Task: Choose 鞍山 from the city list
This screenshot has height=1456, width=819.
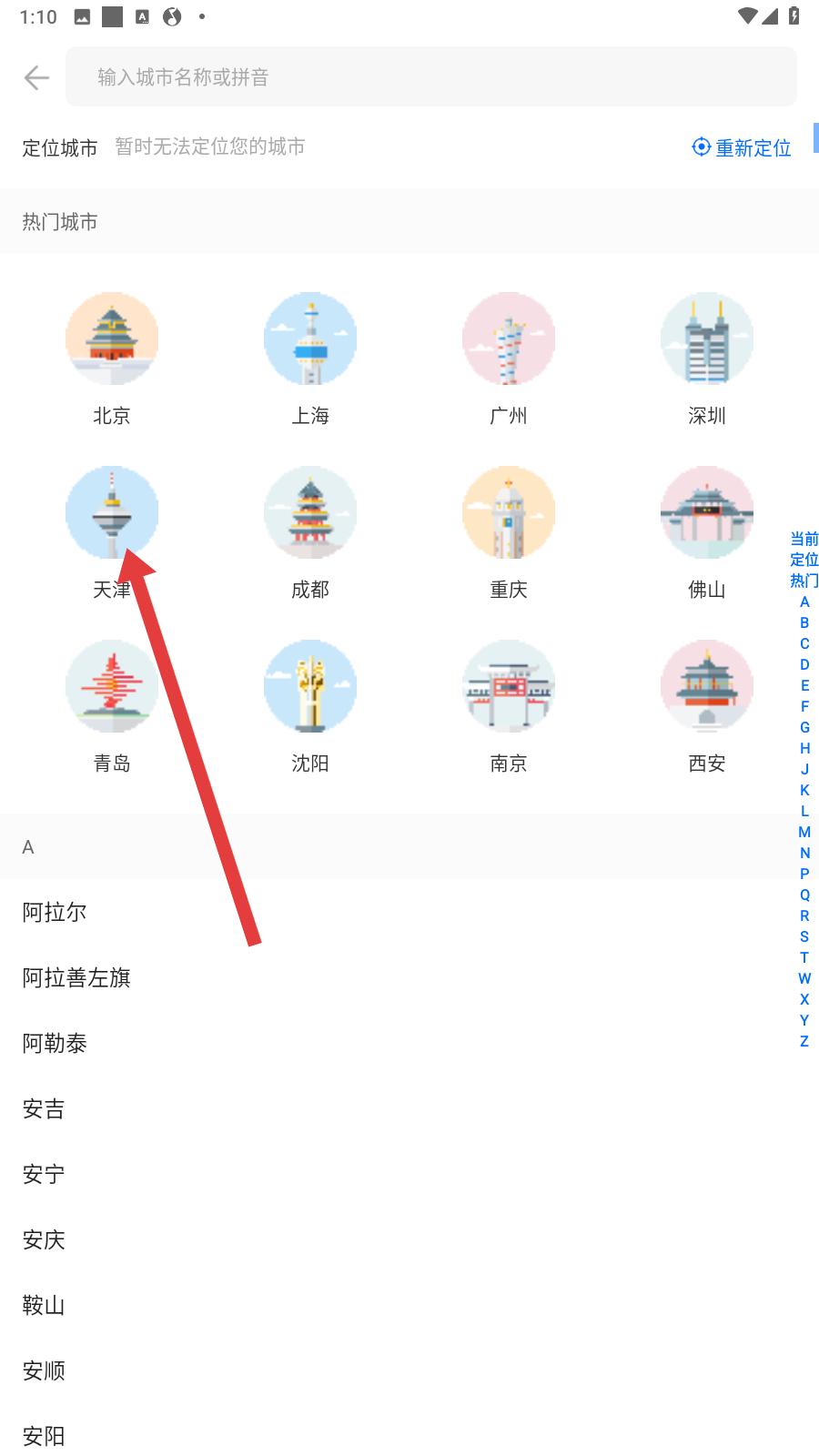Action: coord(44,1305)
